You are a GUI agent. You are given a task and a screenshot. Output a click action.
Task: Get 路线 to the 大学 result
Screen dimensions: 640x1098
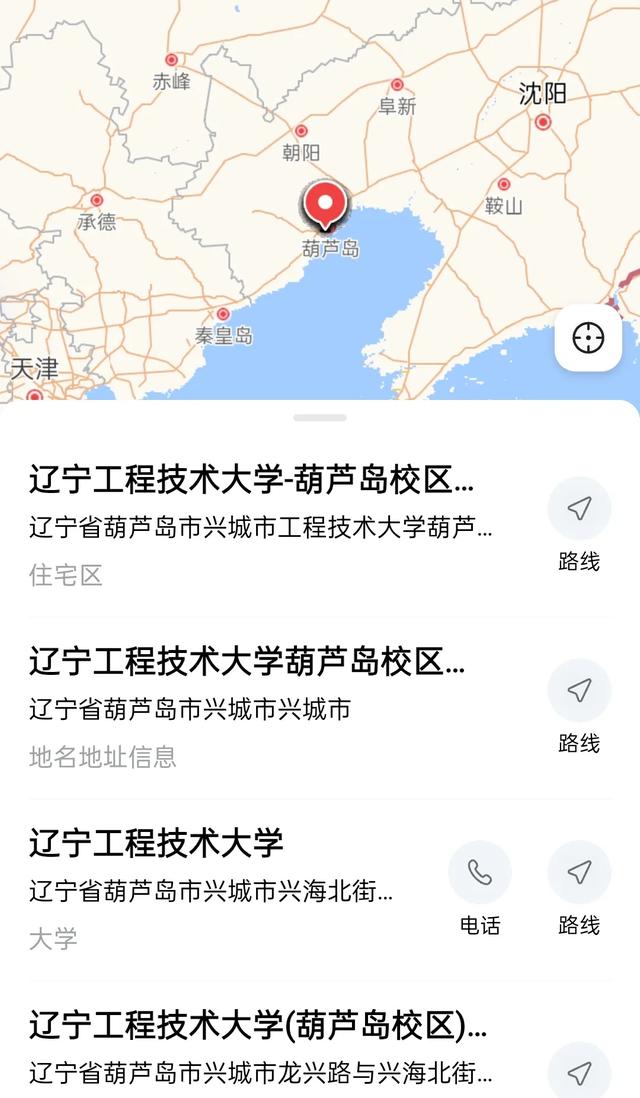(x=579, y=889)
